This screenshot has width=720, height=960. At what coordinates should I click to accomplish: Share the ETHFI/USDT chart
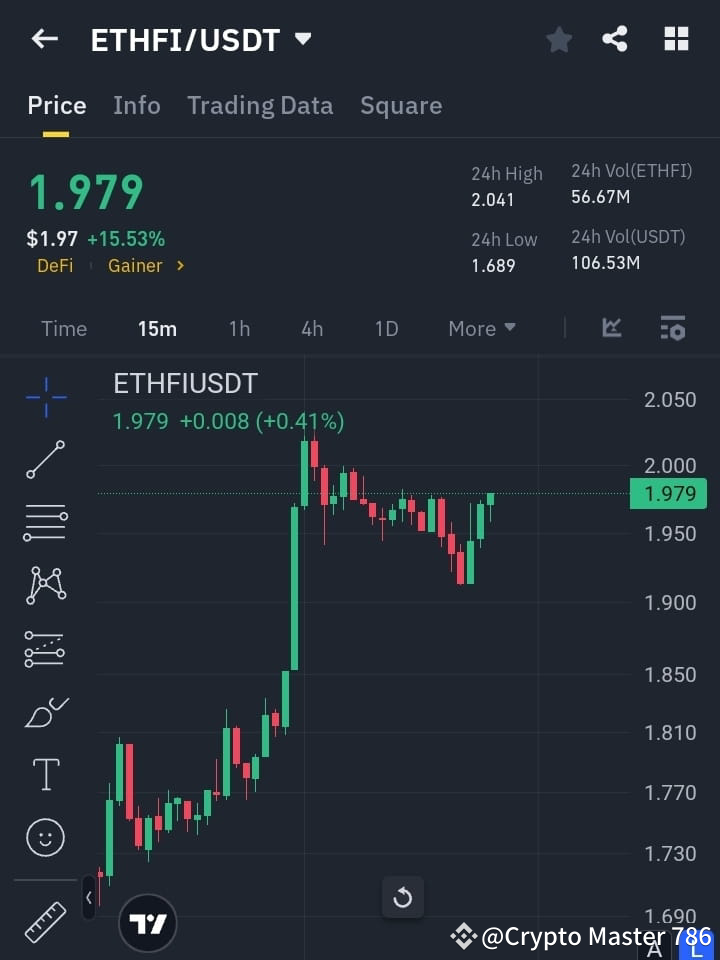616,39
